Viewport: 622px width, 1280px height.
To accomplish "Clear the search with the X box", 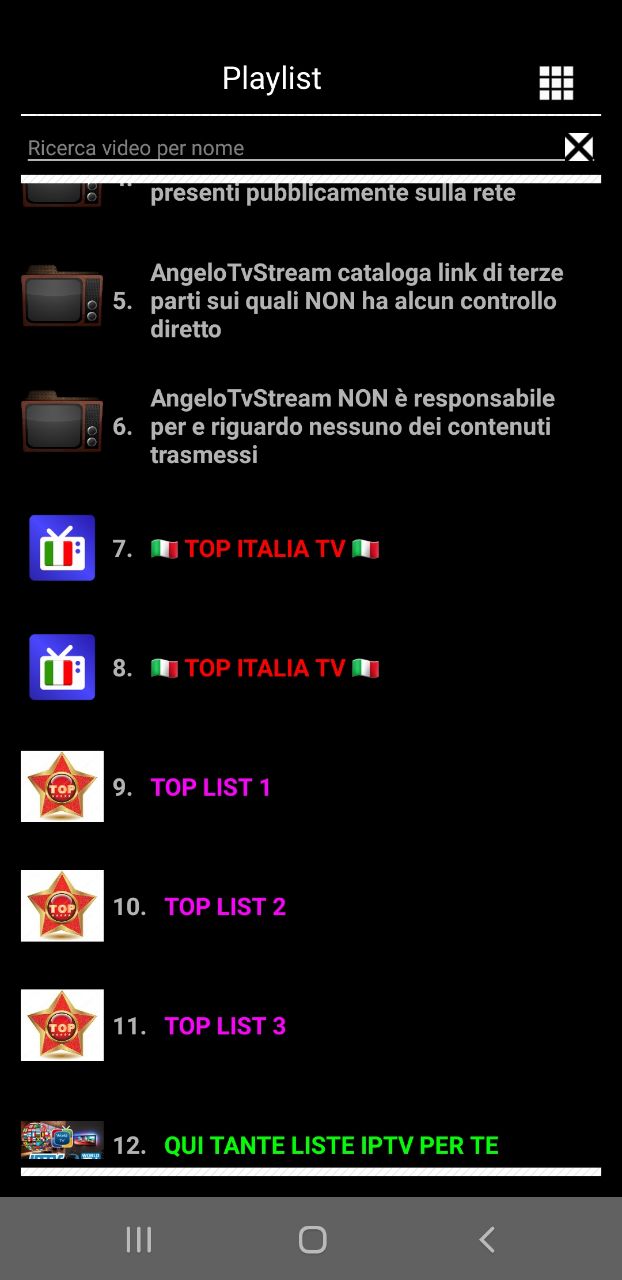I will coord(579,148).
